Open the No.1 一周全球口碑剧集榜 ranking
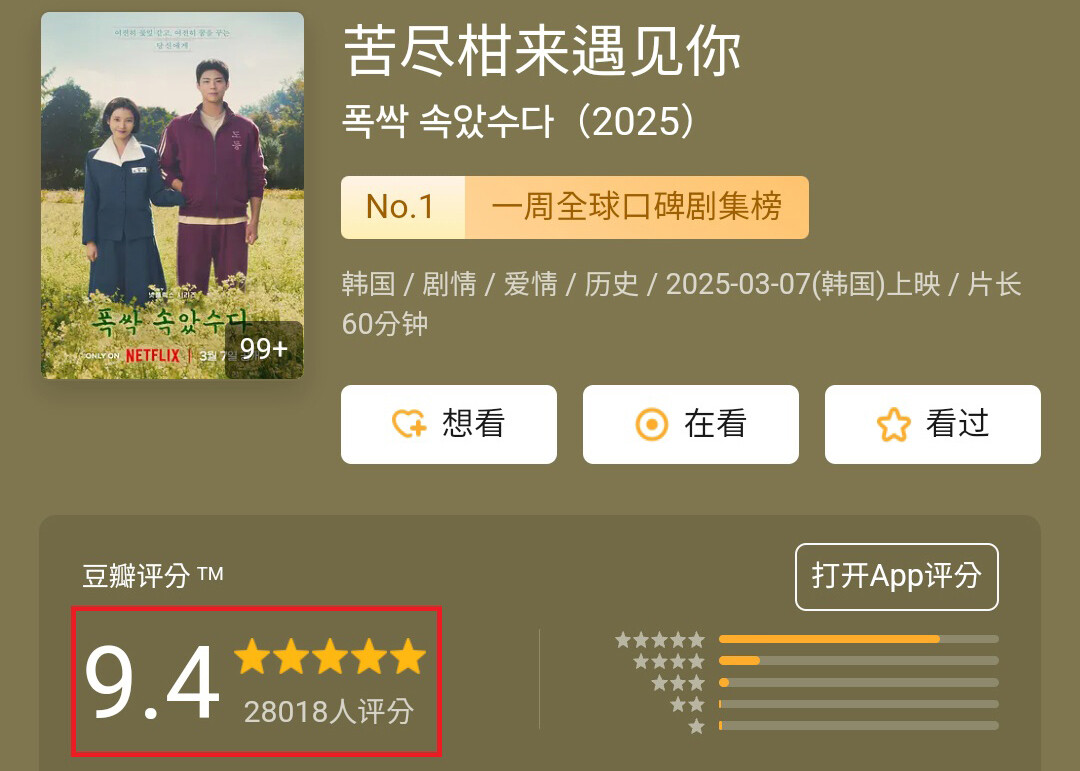The width and height of the screenshot is (1080, 771). click(x=574, y=208)
